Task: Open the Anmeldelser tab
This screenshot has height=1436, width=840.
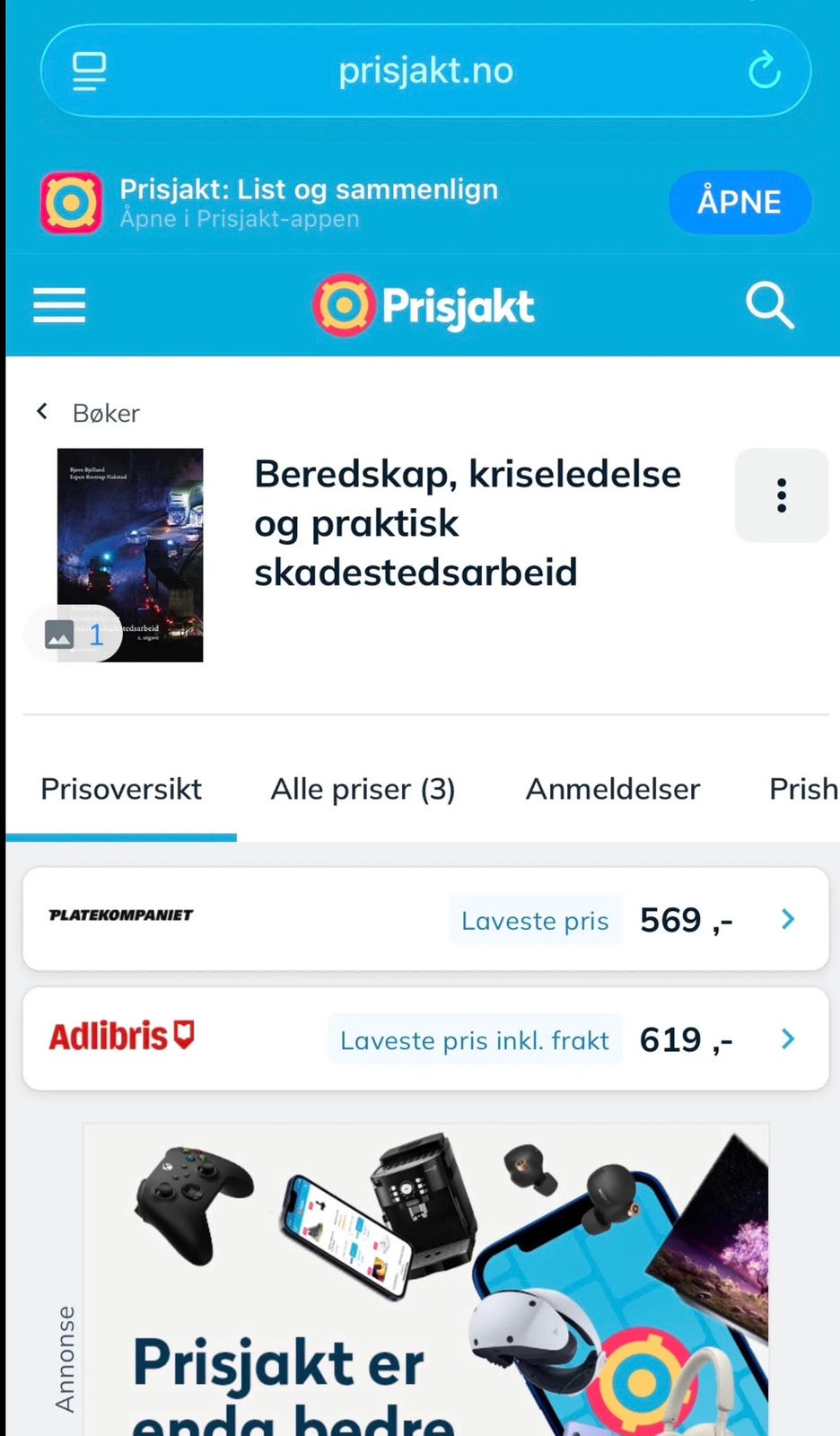Action: pyautogui.click(x=612, y=789)
